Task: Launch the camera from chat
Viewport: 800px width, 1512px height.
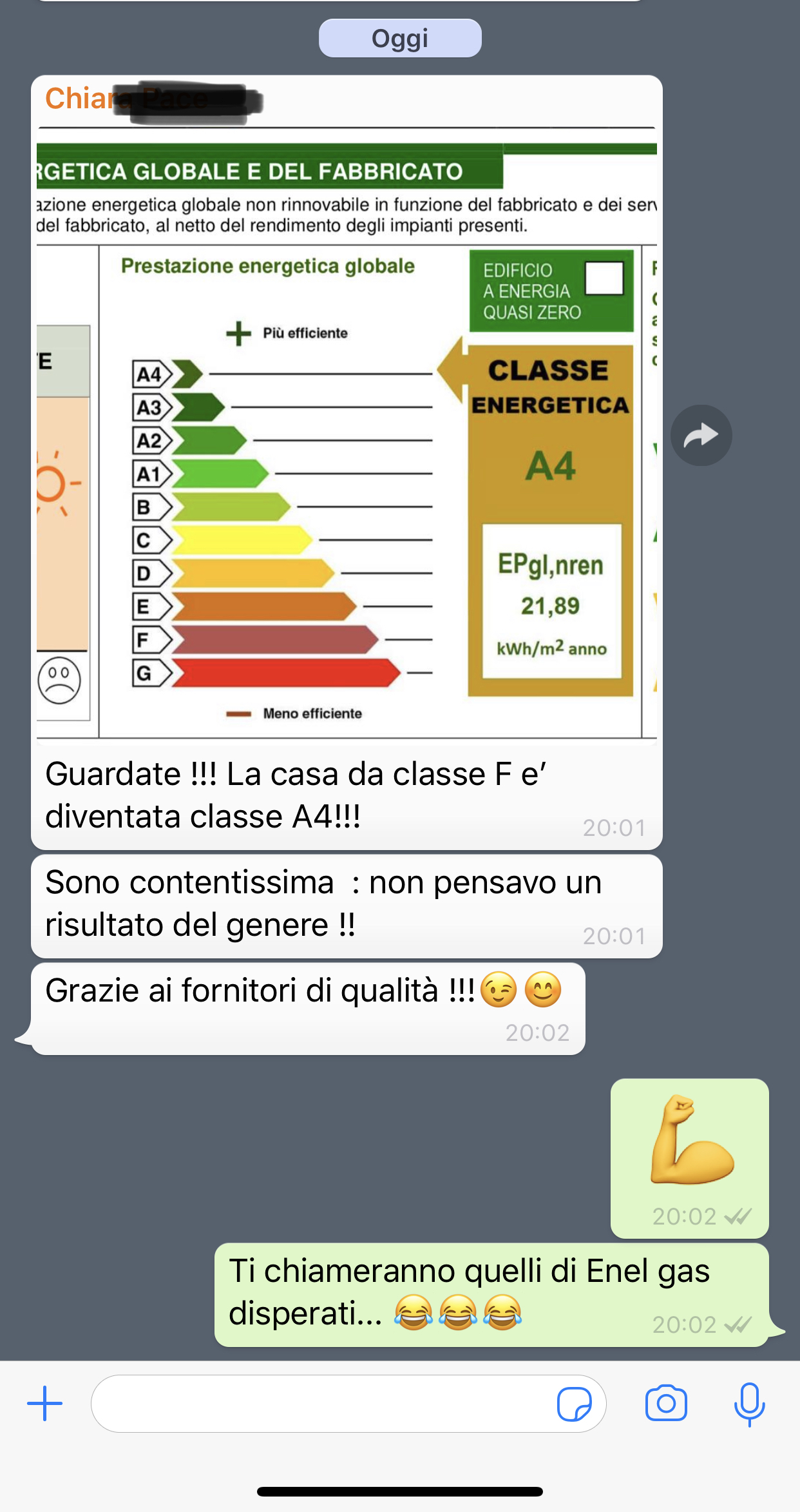Action: [666, 1402]
